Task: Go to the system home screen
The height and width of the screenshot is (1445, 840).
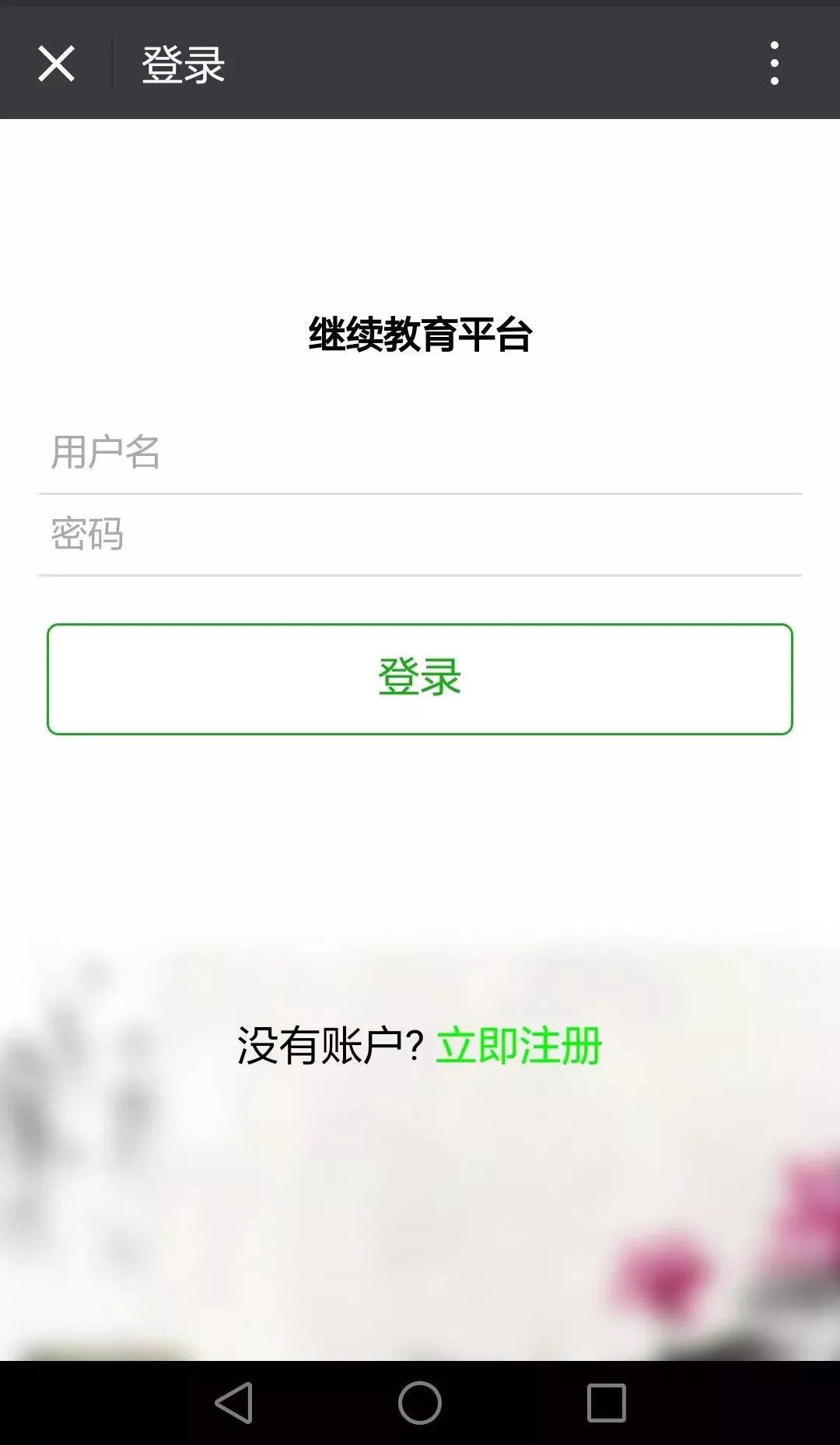Action: point(420,1403)
